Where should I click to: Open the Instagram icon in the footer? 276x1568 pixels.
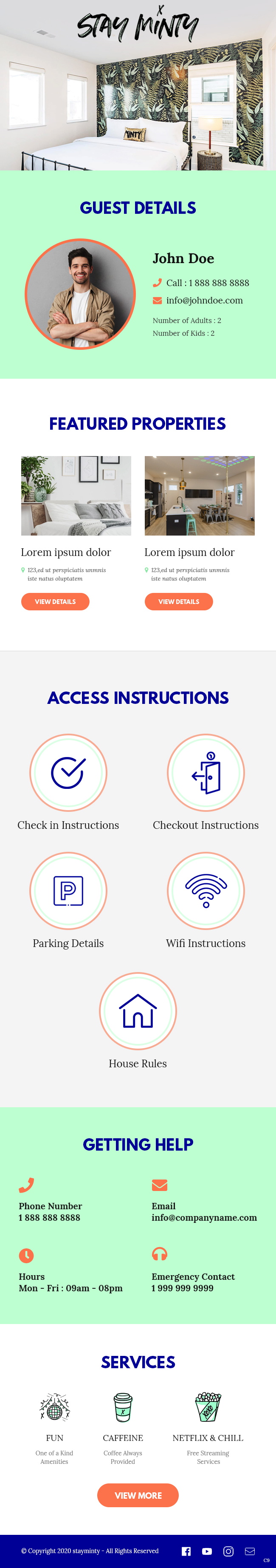click(228, 1550)
